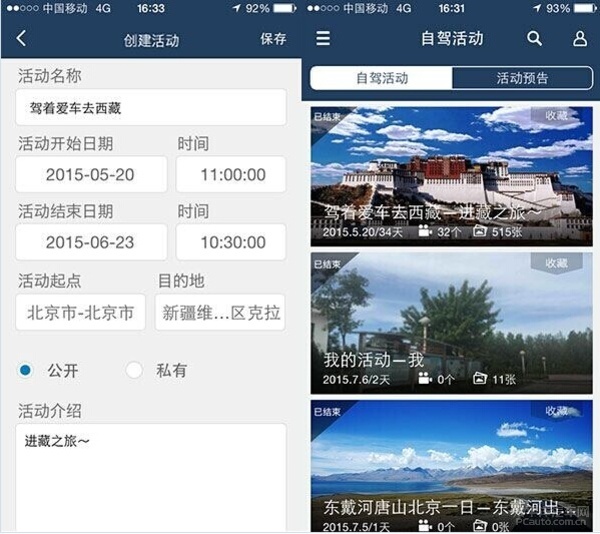Screen dimensions: 600x534
Task: Open the user profile icon
Action: [x=580, y=39]
